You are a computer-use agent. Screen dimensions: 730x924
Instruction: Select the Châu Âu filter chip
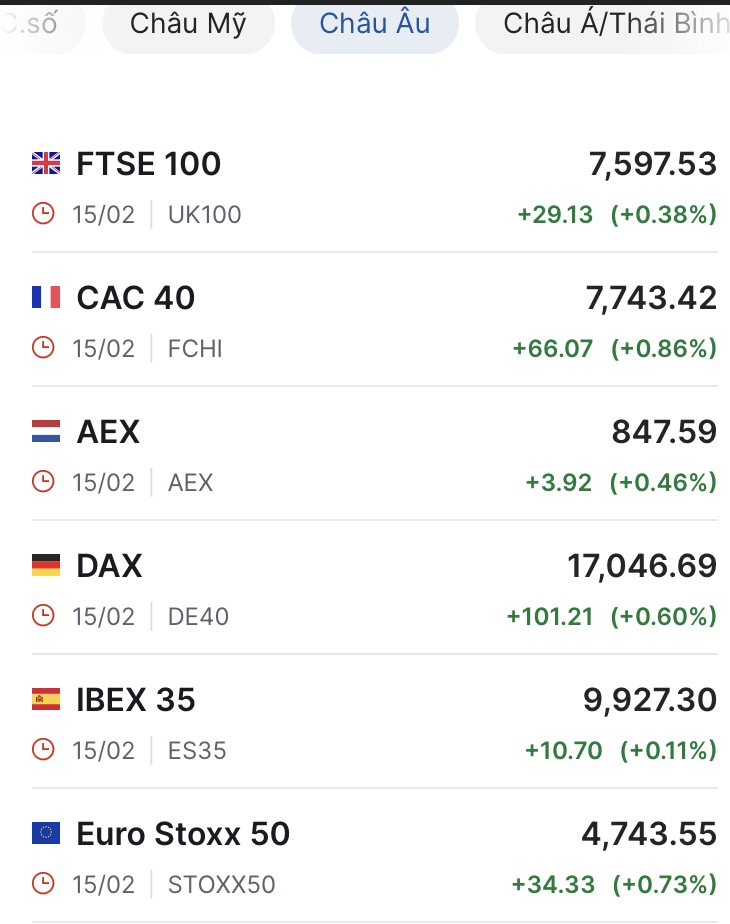(x=375, y=24)
